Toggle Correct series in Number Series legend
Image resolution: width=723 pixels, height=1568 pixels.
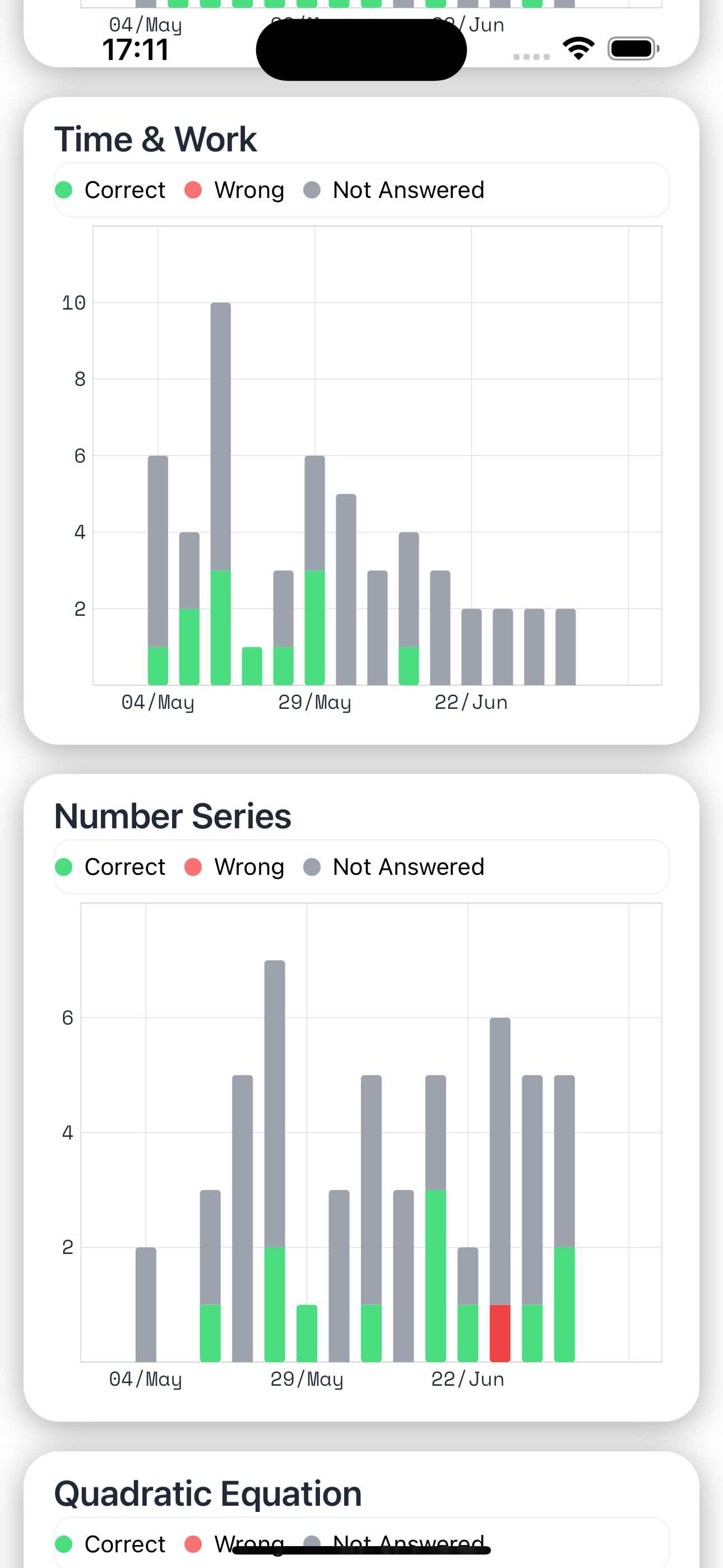pos(111,867)
